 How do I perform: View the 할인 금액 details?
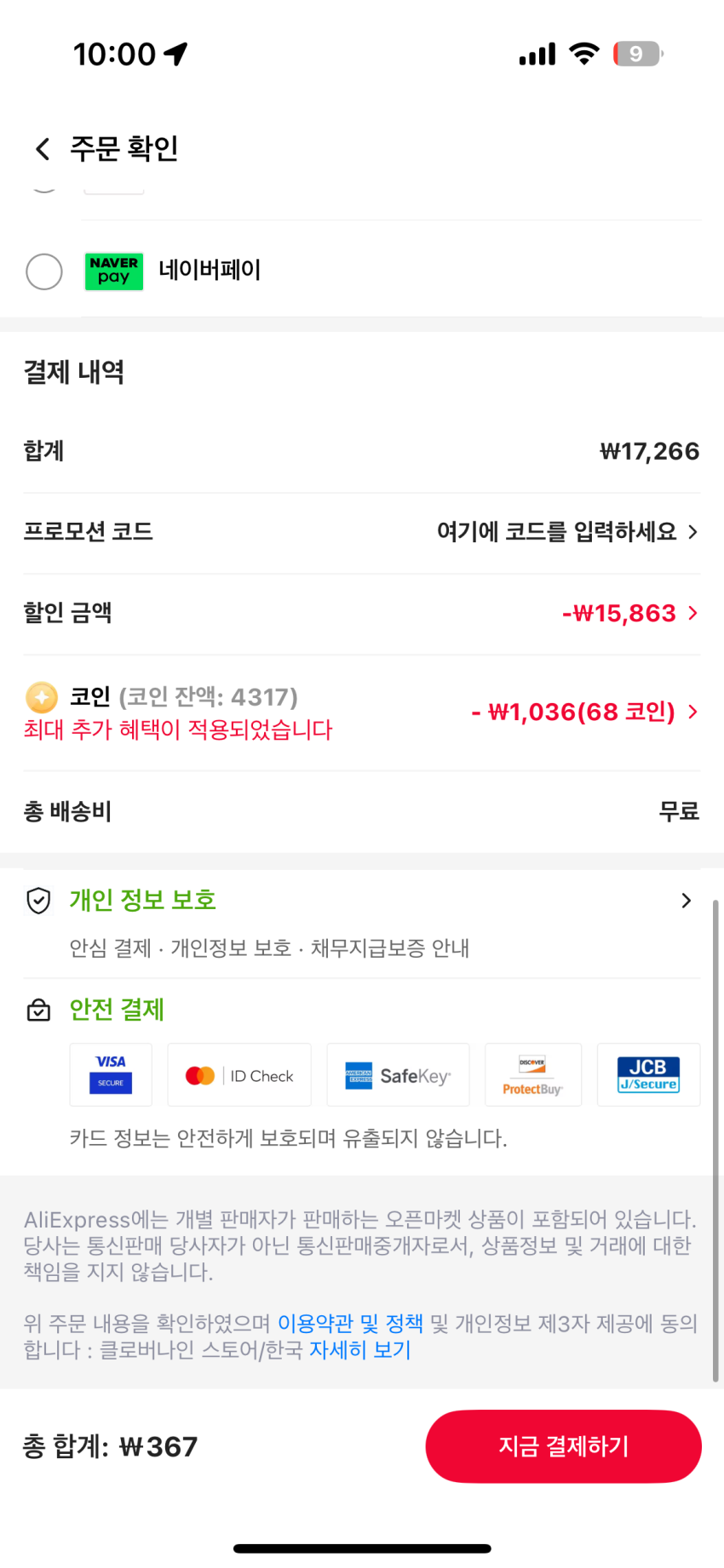click(361, 613)
